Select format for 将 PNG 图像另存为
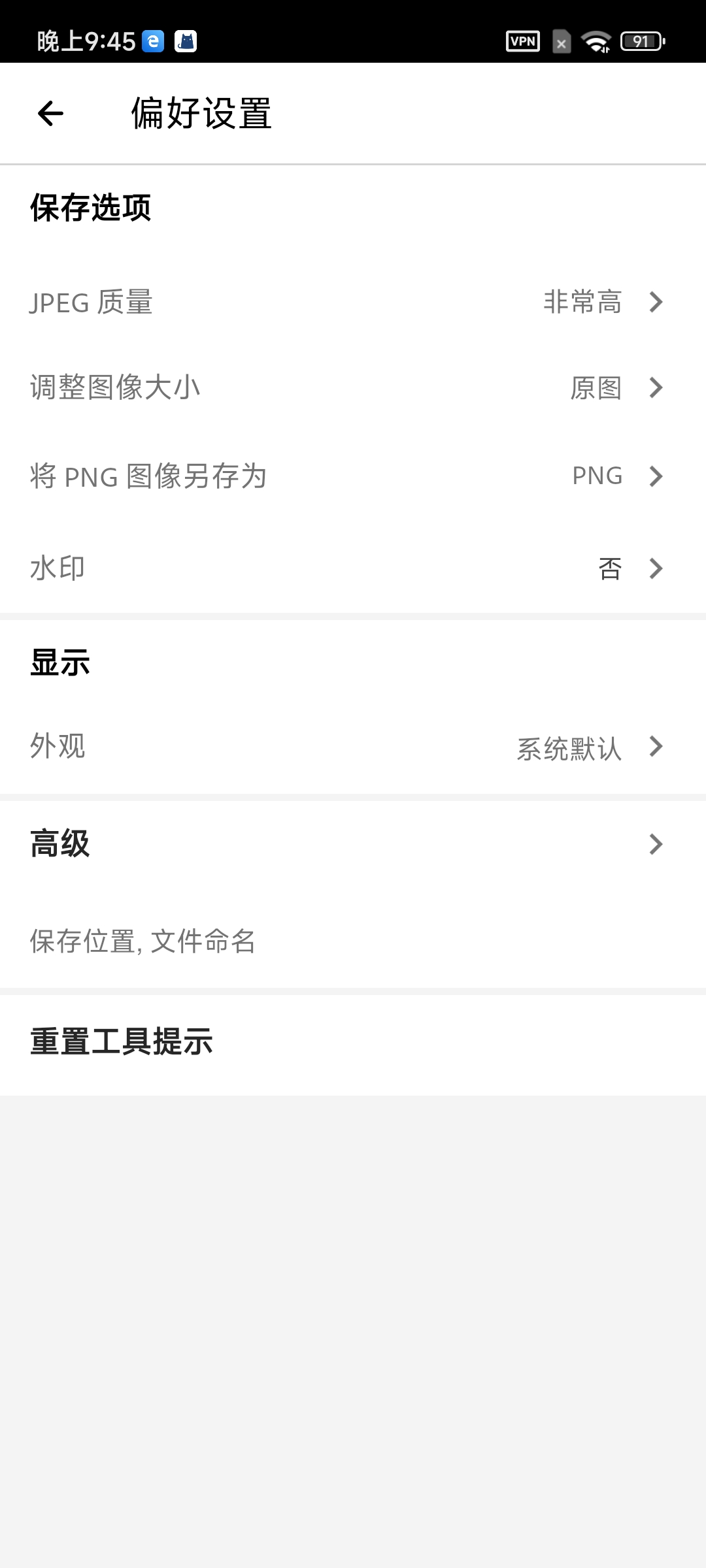 point(353,476)
